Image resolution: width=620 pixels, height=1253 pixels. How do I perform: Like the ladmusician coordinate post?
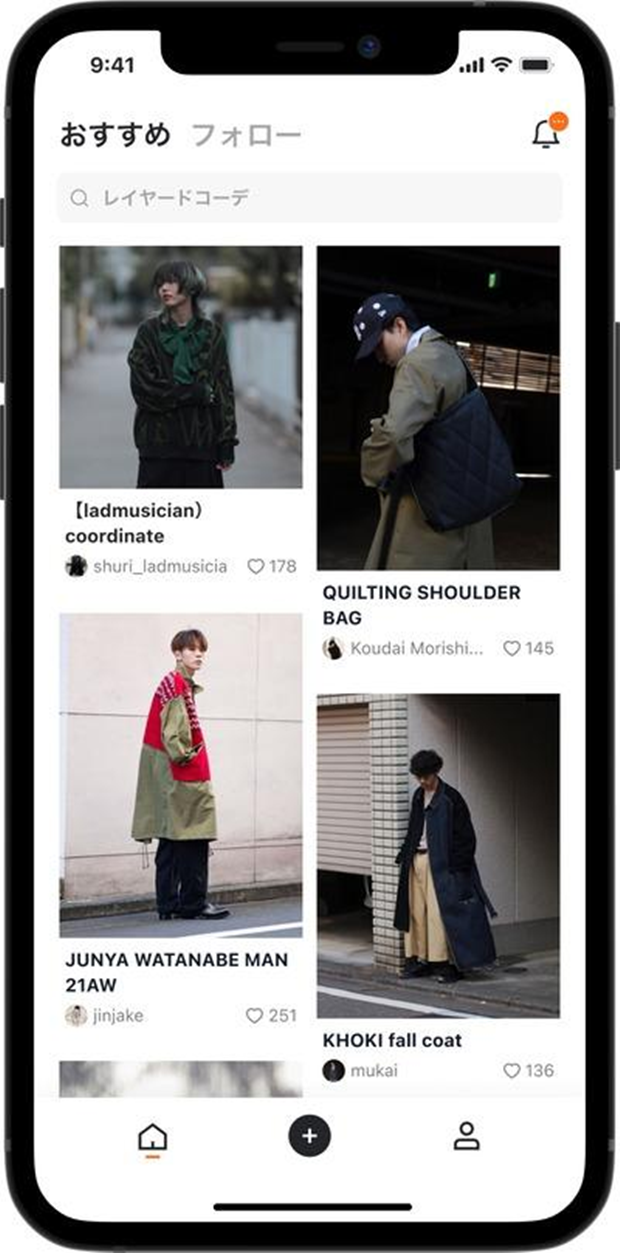(256, 567)
